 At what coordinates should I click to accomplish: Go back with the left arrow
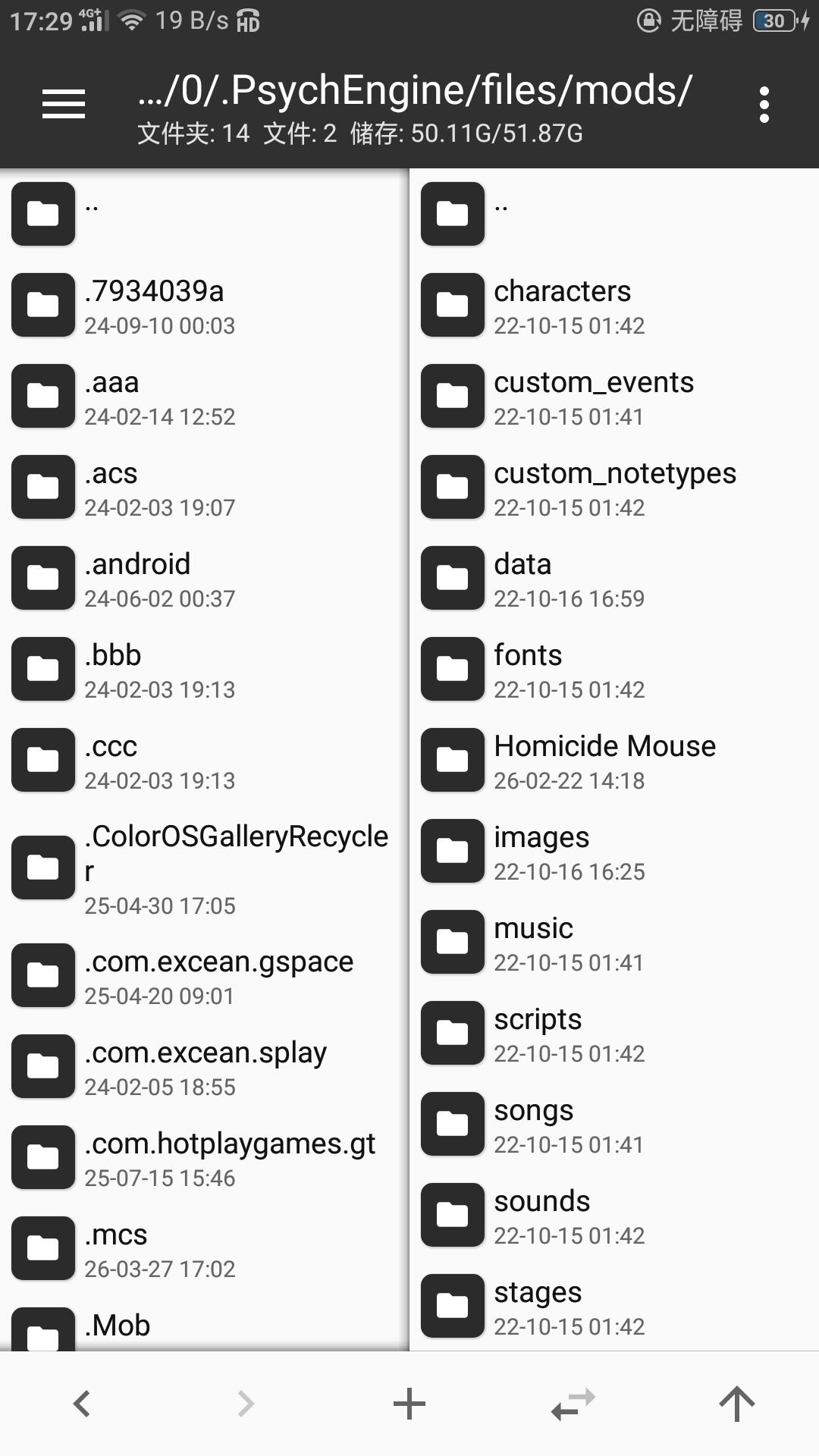pyautogui.click(x=82, y=1404)
